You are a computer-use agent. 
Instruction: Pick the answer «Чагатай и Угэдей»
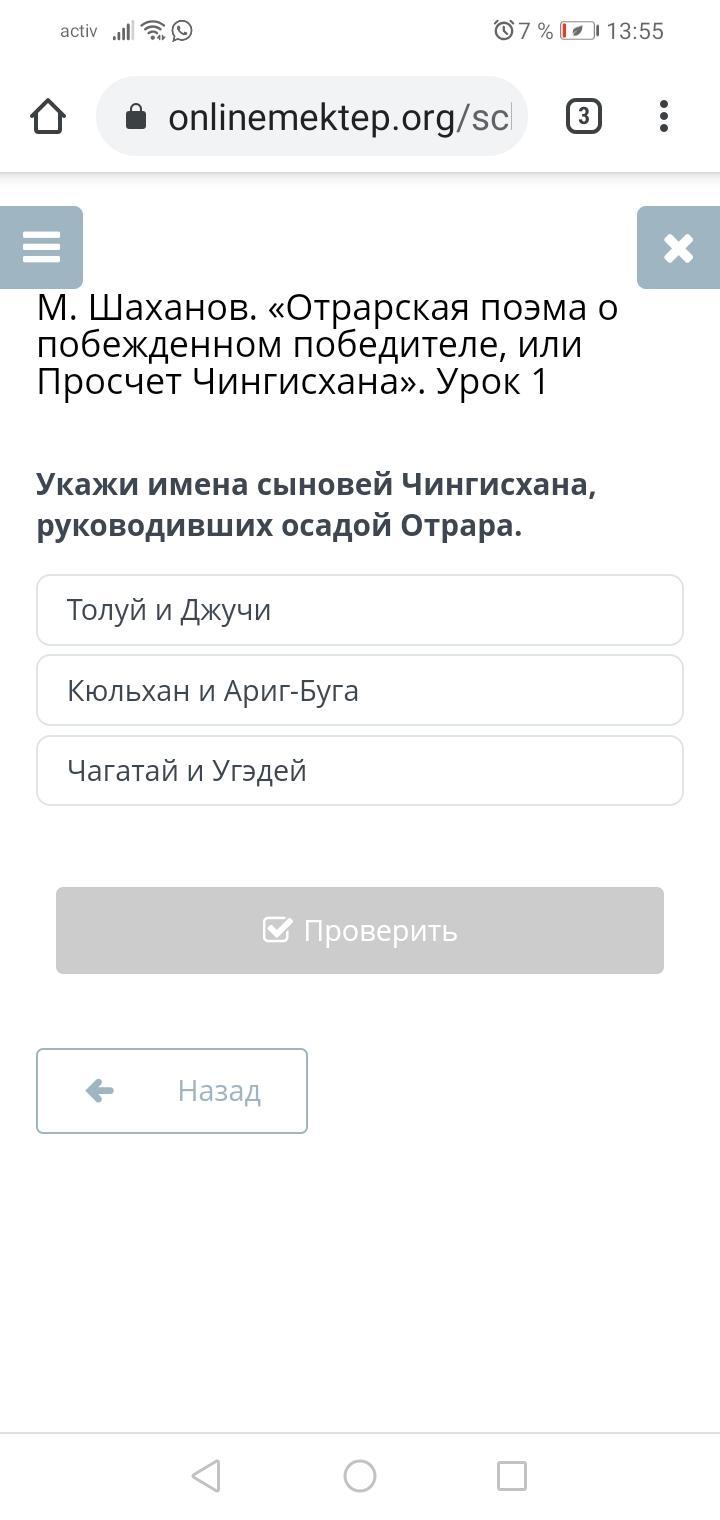[360, 770]
